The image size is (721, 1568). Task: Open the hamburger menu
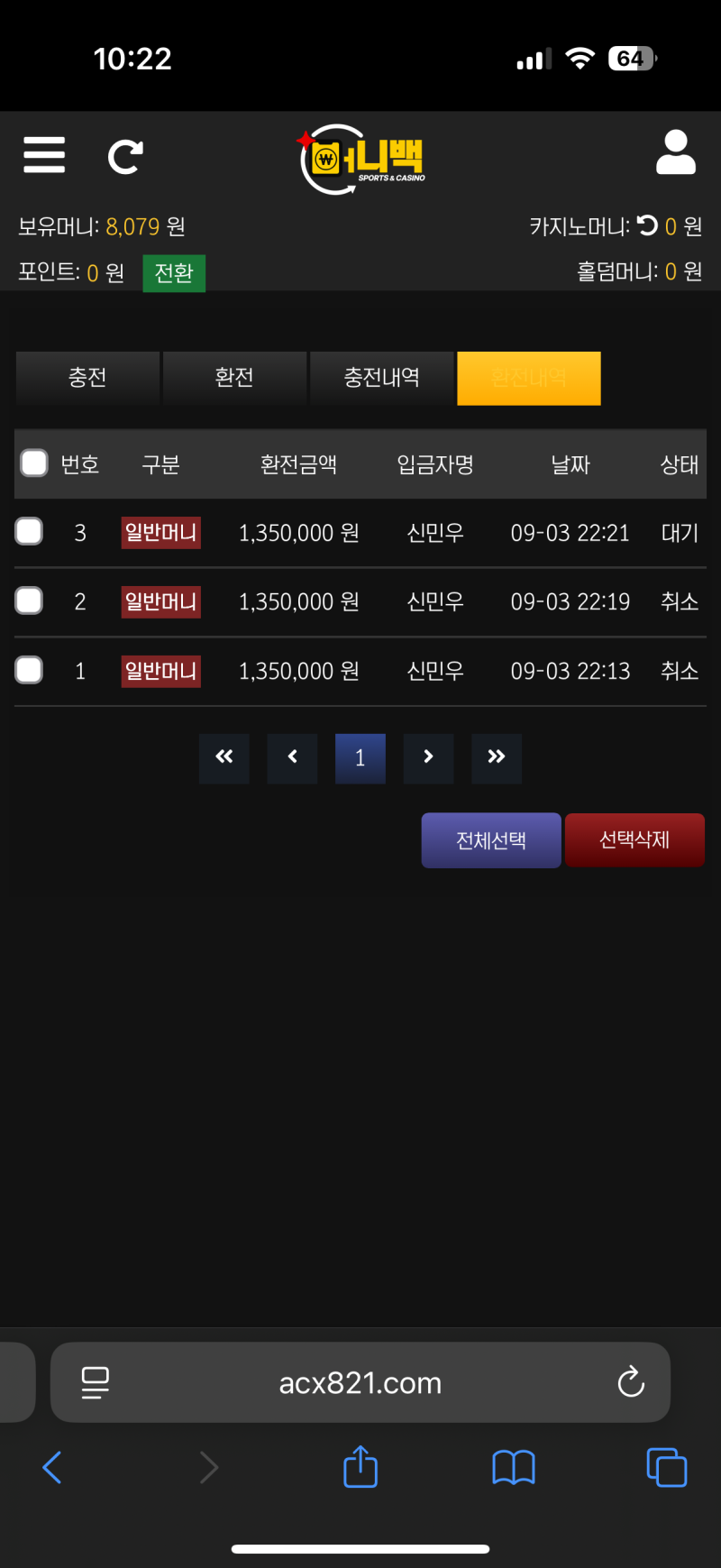click(x=44, y=155)
